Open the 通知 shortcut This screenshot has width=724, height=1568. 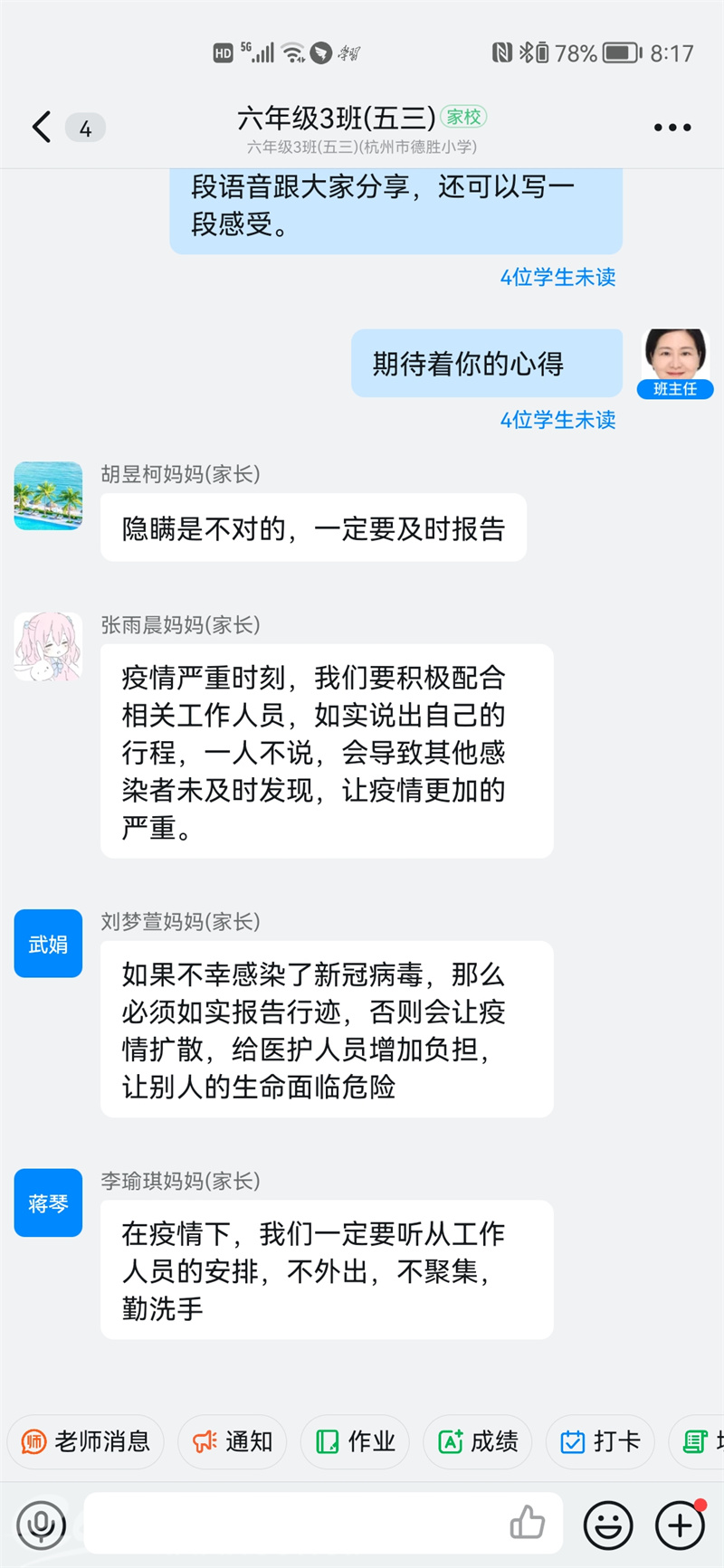(233, 1441)
